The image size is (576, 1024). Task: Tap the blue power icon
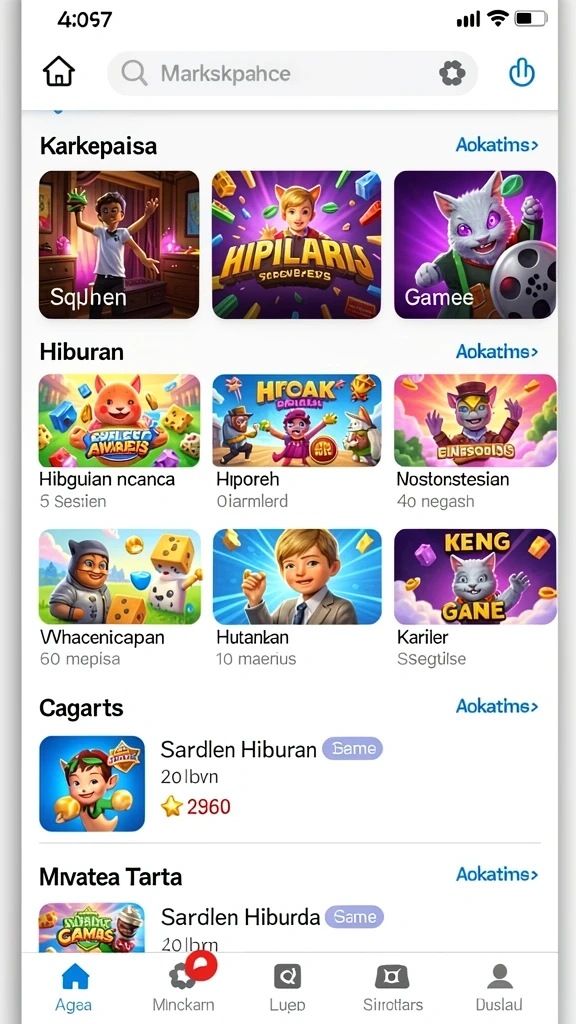522,72
